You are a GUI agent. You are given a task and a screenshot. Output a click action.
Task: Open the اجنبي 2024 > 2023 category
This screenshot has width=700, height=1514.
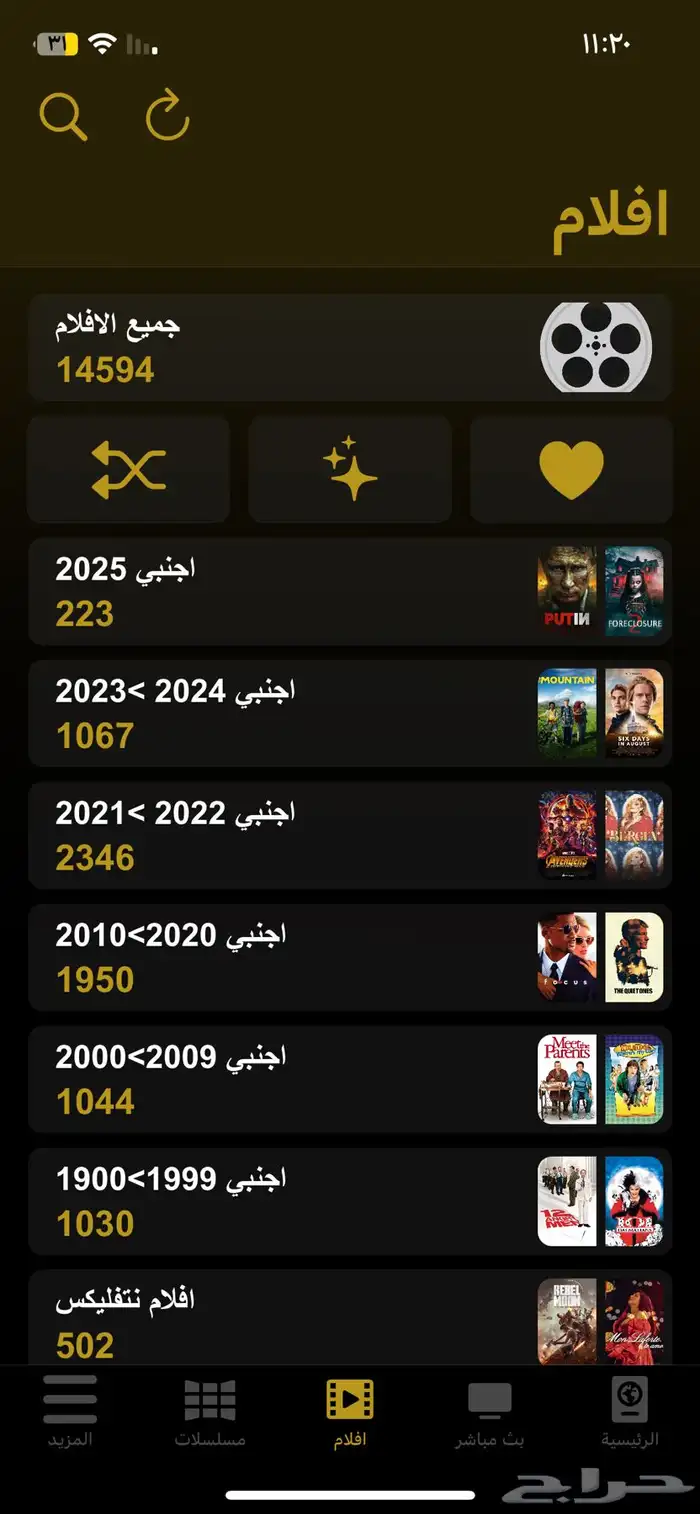[x=350, y=714]
